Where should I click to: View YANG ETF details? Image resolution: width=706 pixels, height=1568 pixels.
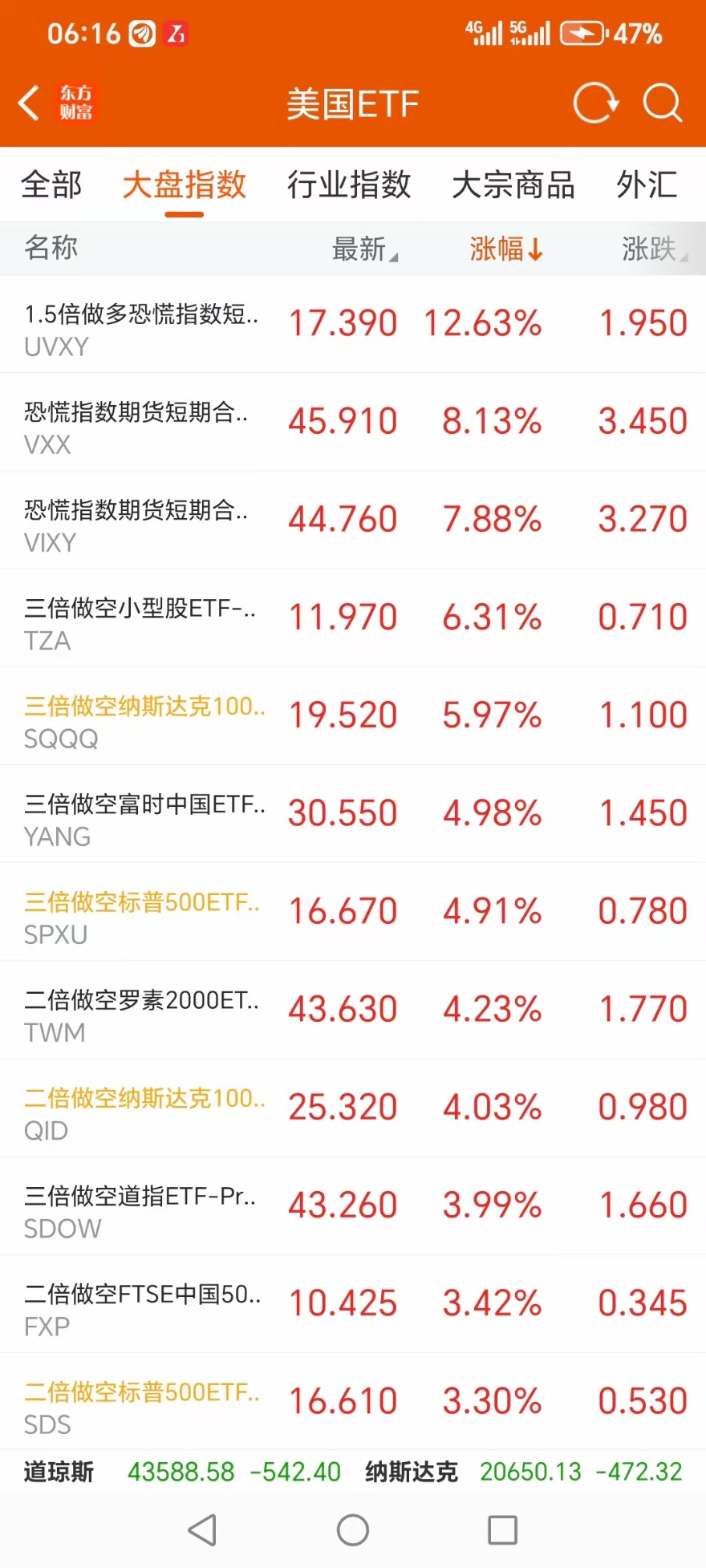pos(353,813)
